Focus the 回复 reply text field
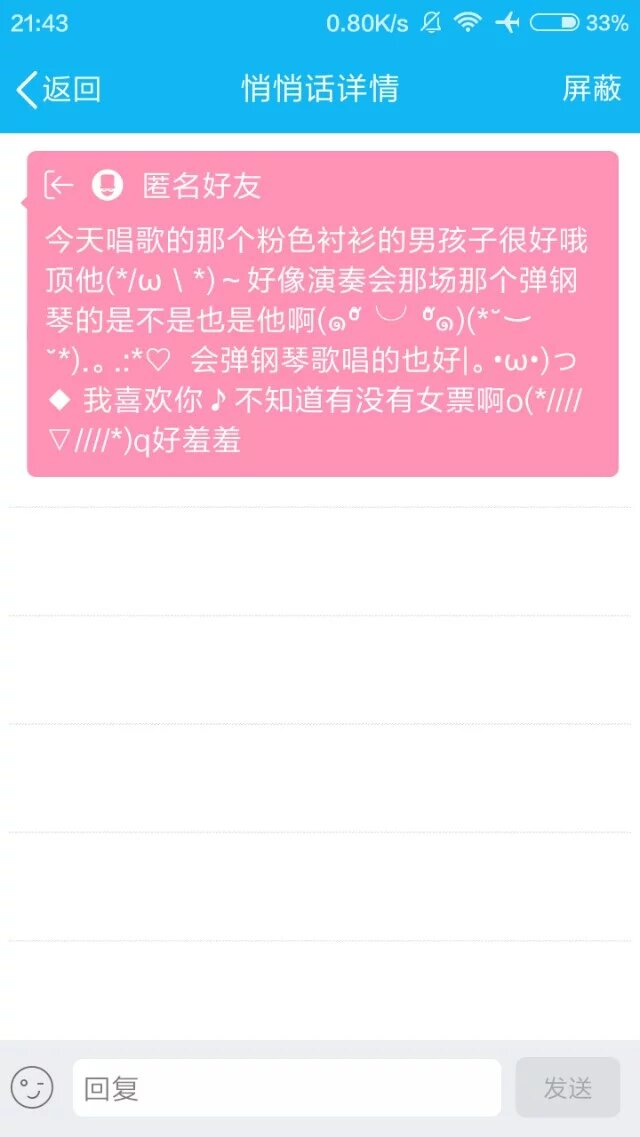Image resolution: width=640 pixels, height=1137 pixels. click(286, 1088)
